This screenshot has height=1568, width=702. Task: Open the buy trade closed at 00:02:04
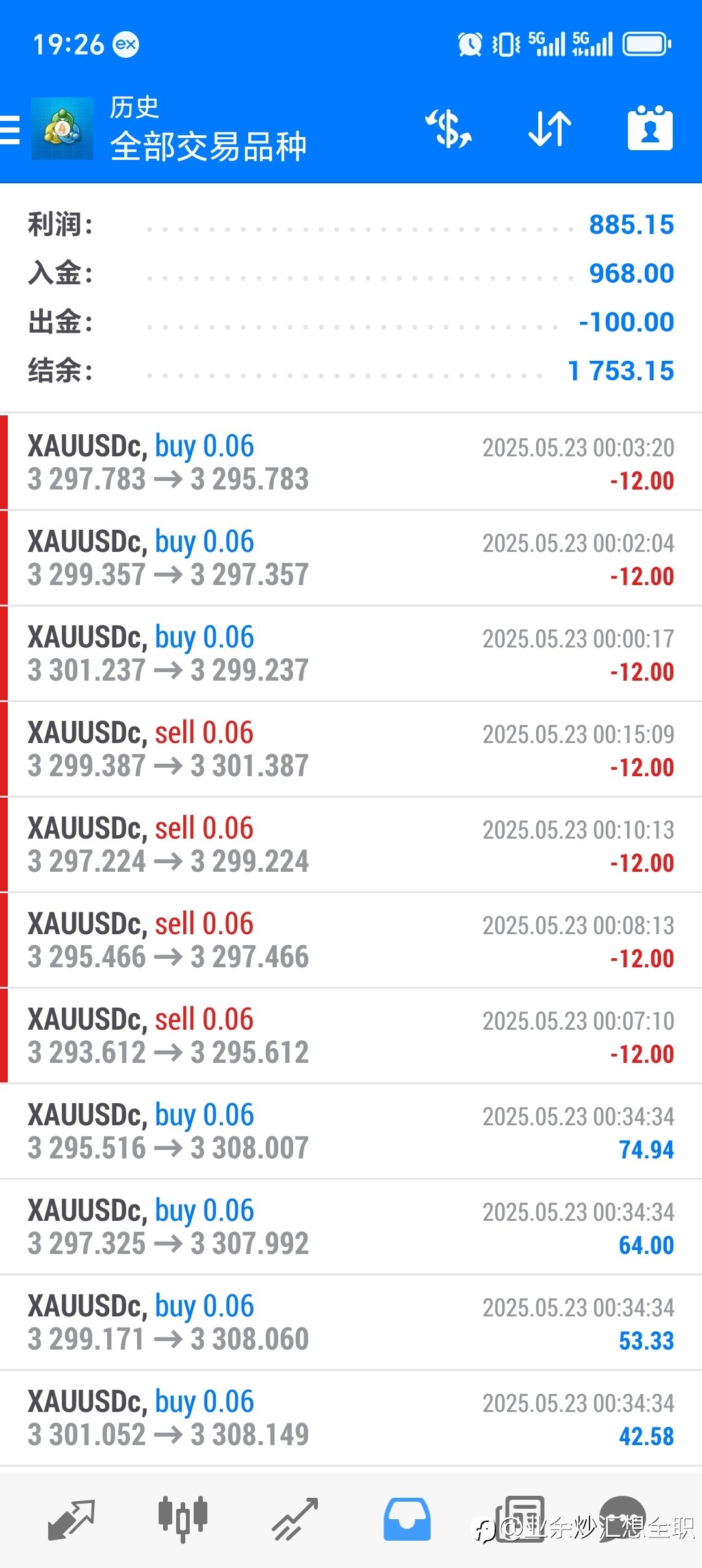pyautogui.click(x=351, y=558)
